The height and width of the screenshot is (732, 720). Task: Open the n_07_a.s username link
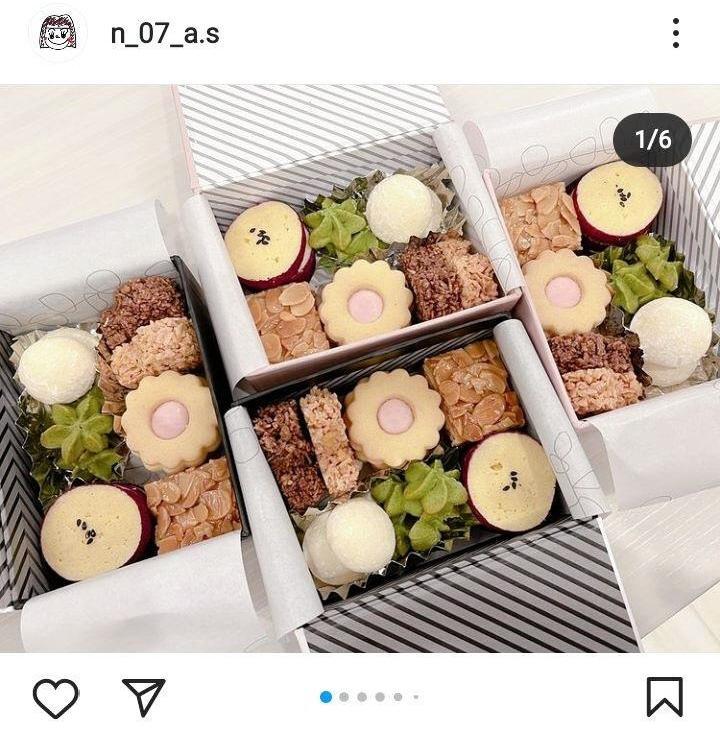165,33
